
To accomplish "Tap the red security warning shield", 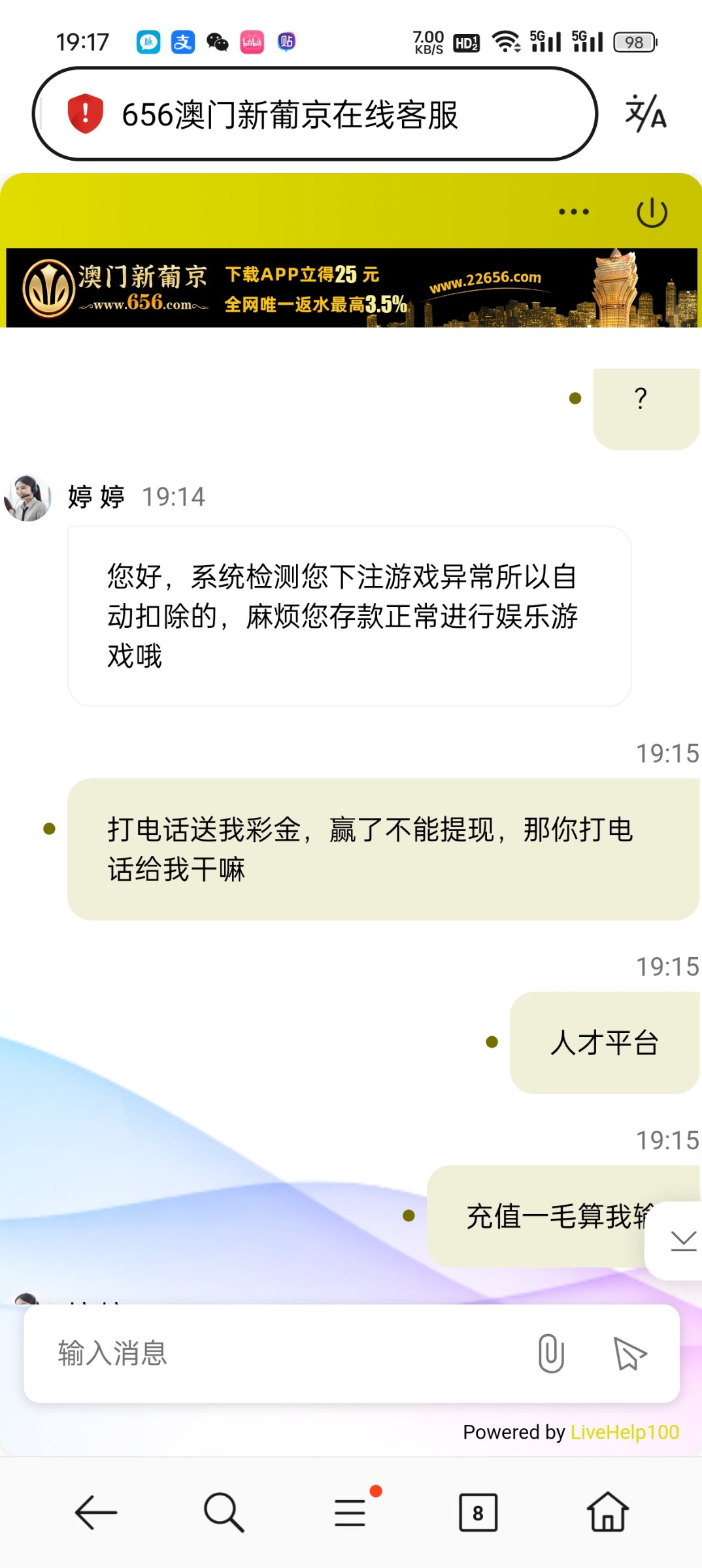I will (86, 114).
